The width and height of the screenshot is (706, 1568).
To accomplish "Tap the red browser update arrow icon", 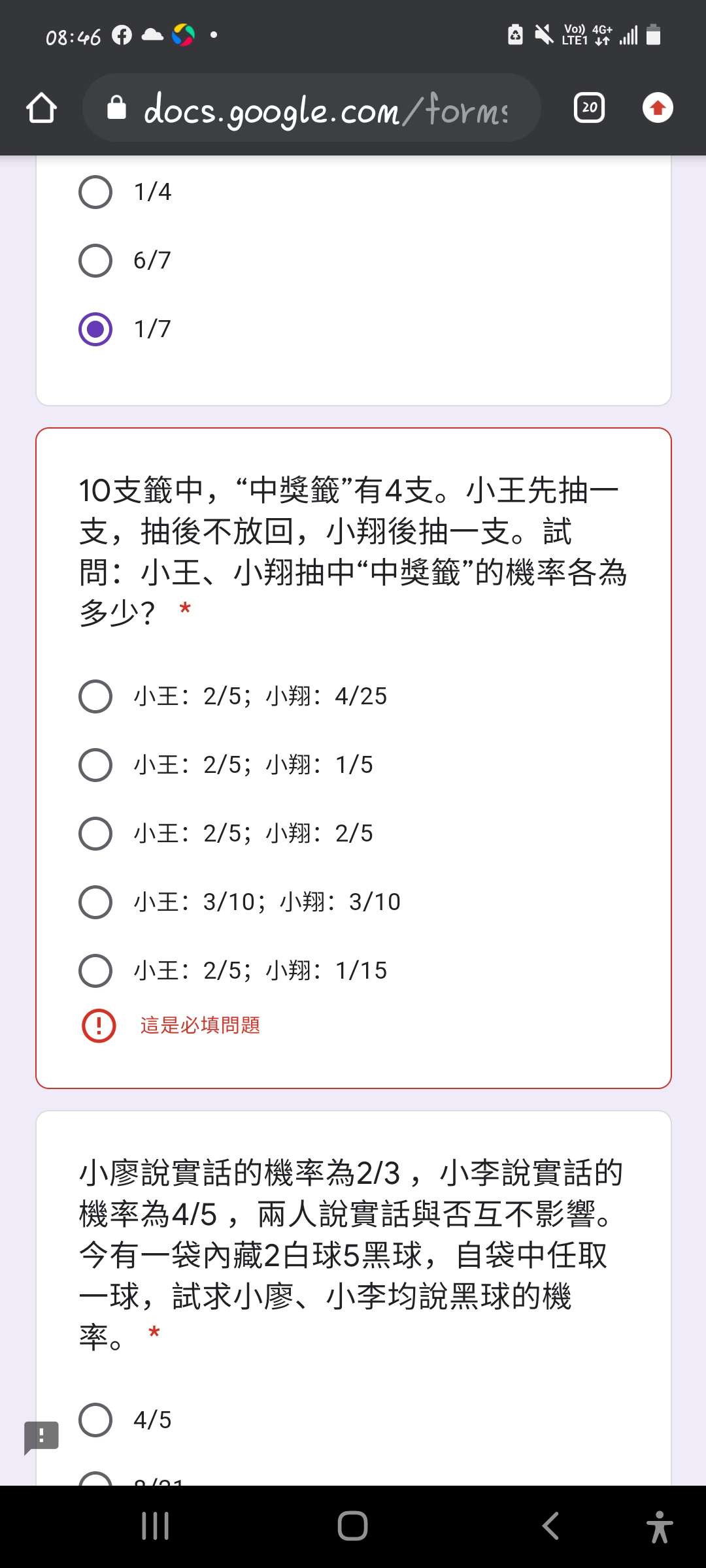I will pyautogui.click(x=658, y=108).
